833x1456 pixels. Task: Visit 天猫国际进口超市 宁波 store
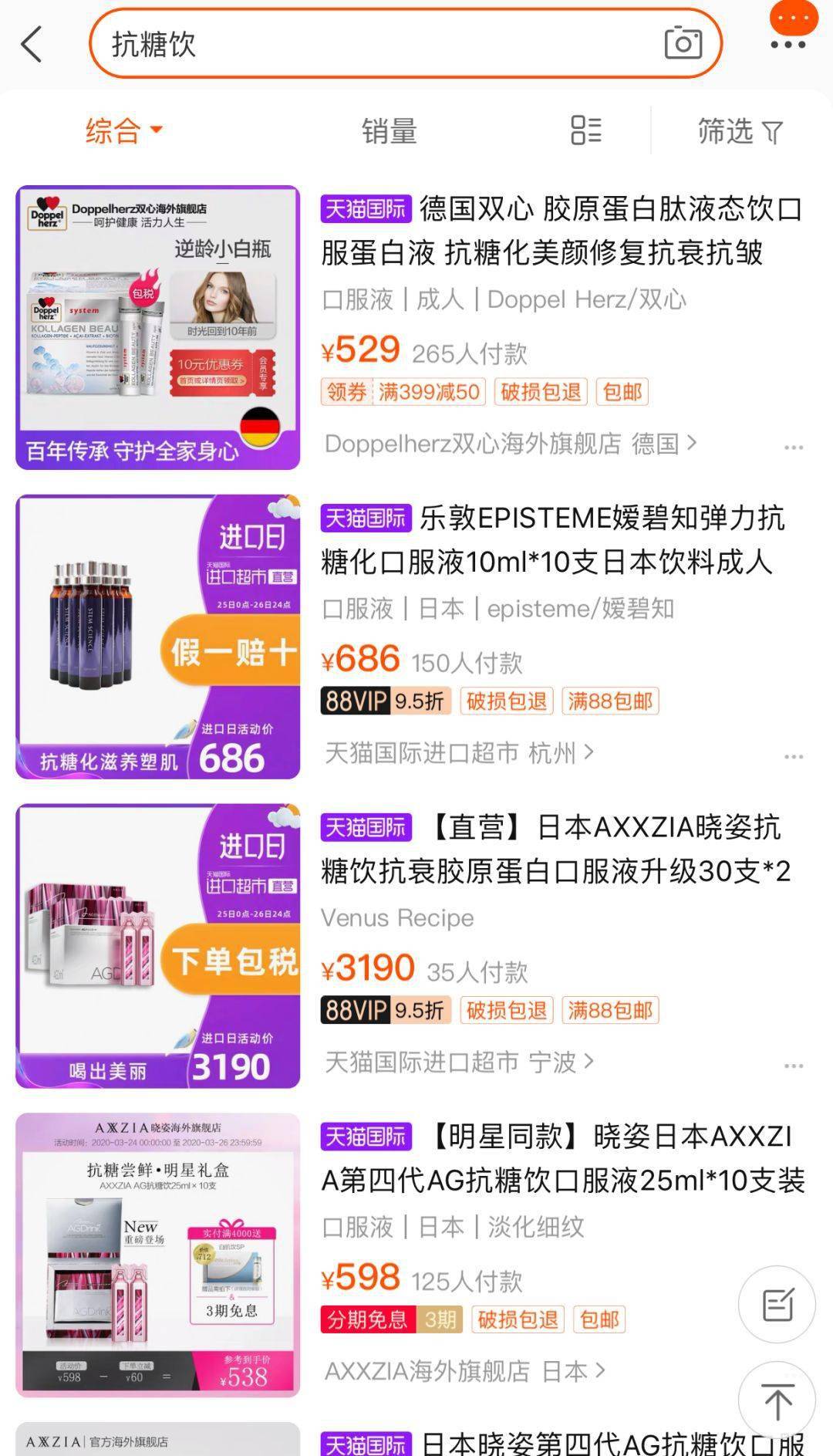pyautogui.click(x=459, y=1062)
